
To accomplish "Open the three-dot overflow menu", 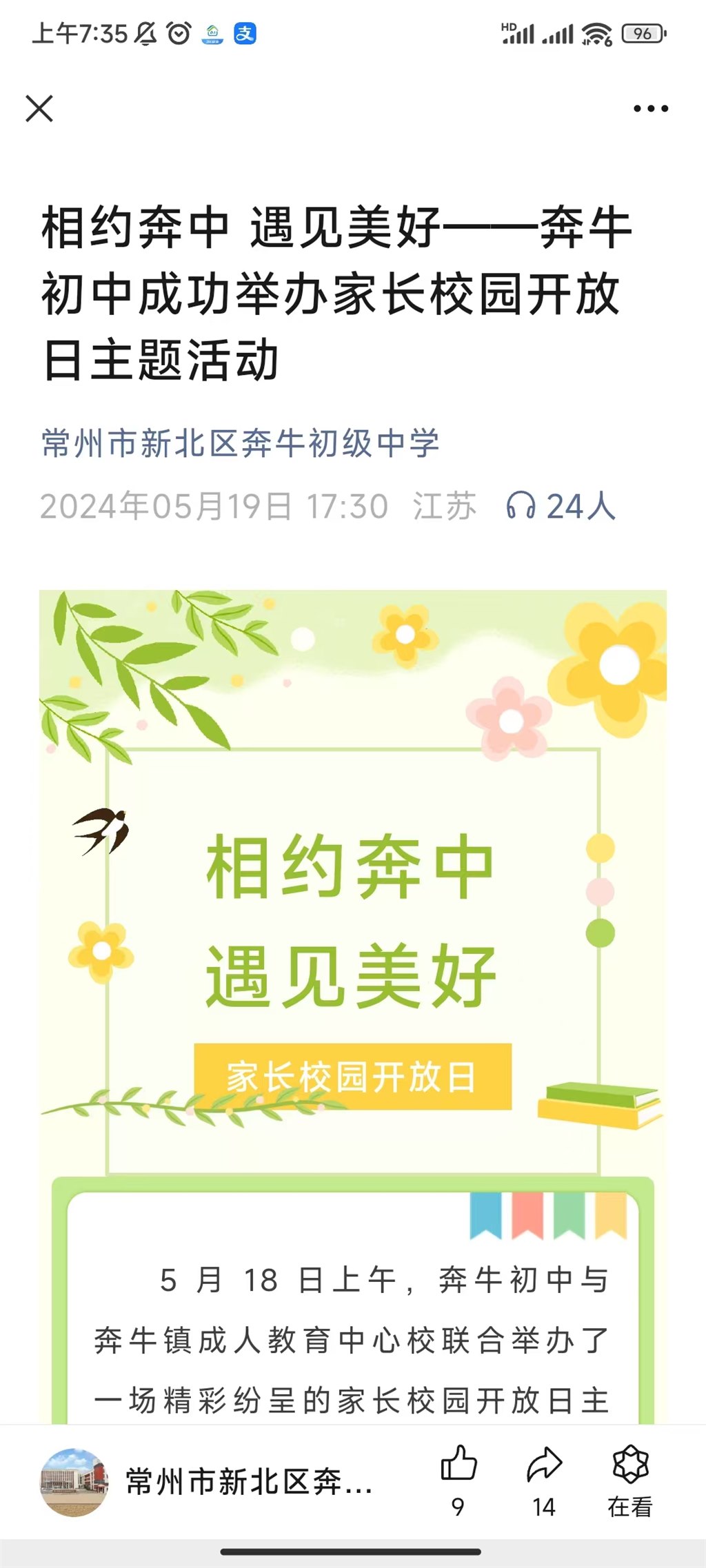I will point(651,109).
